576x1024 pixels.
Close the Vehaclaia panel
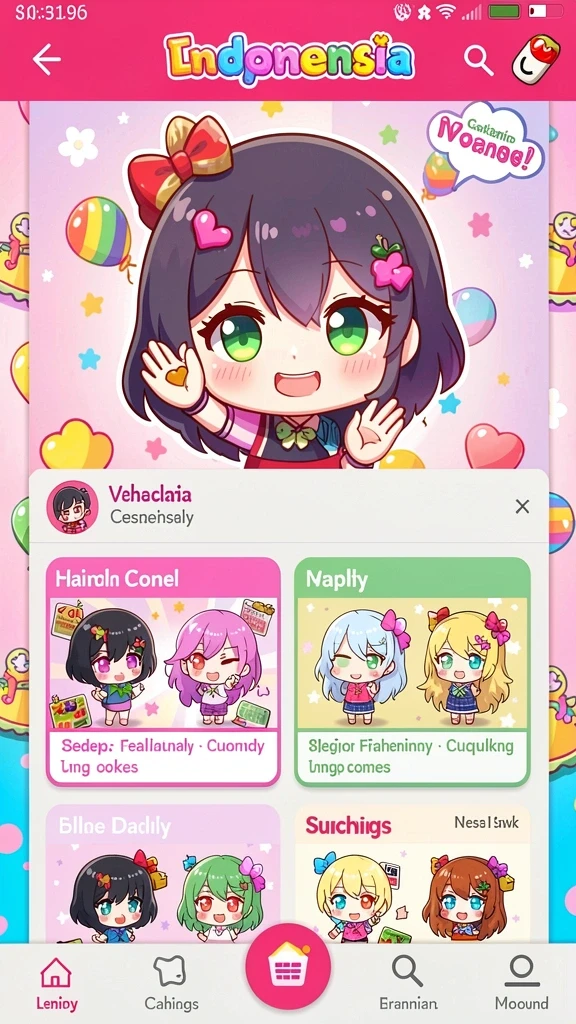(522, 506)
